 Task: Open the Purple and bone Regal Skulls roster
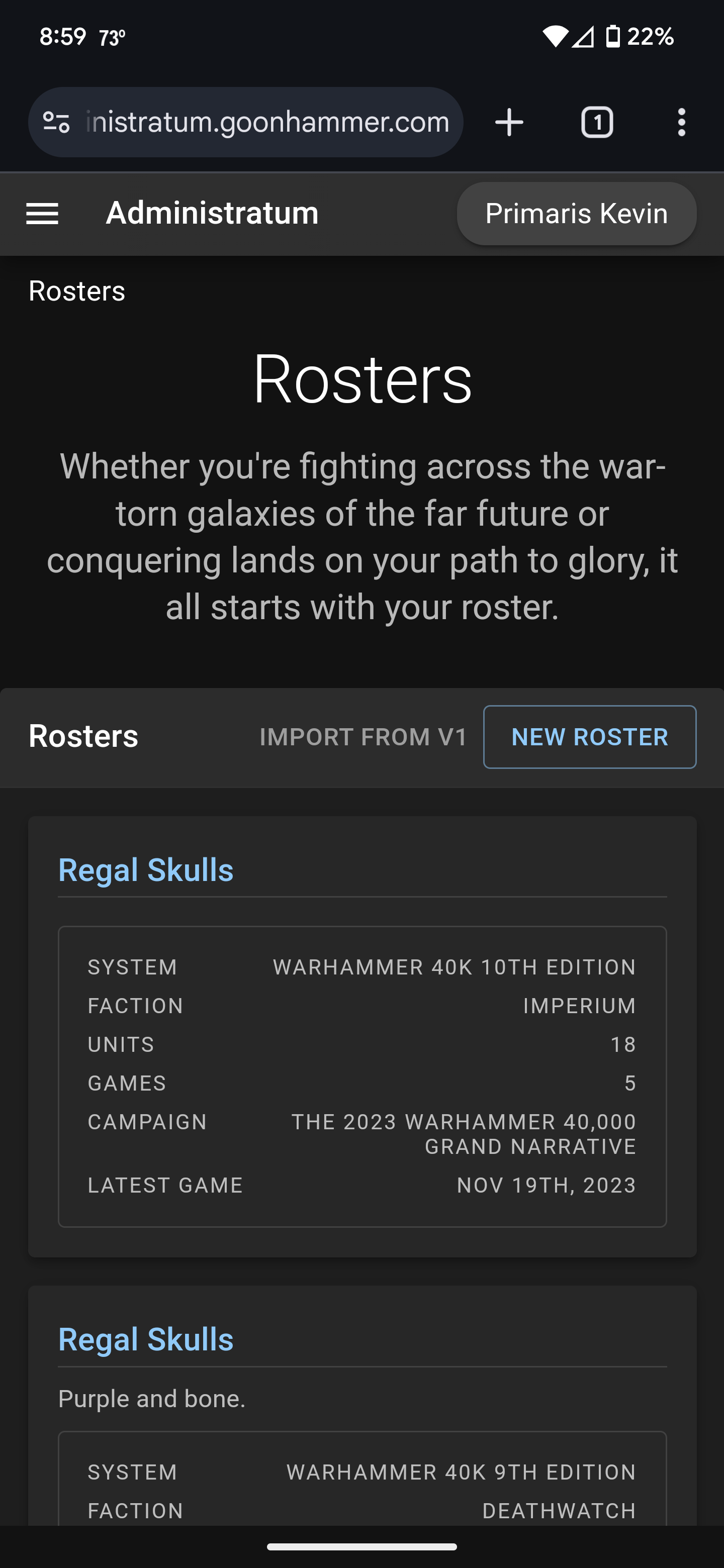145,1339
